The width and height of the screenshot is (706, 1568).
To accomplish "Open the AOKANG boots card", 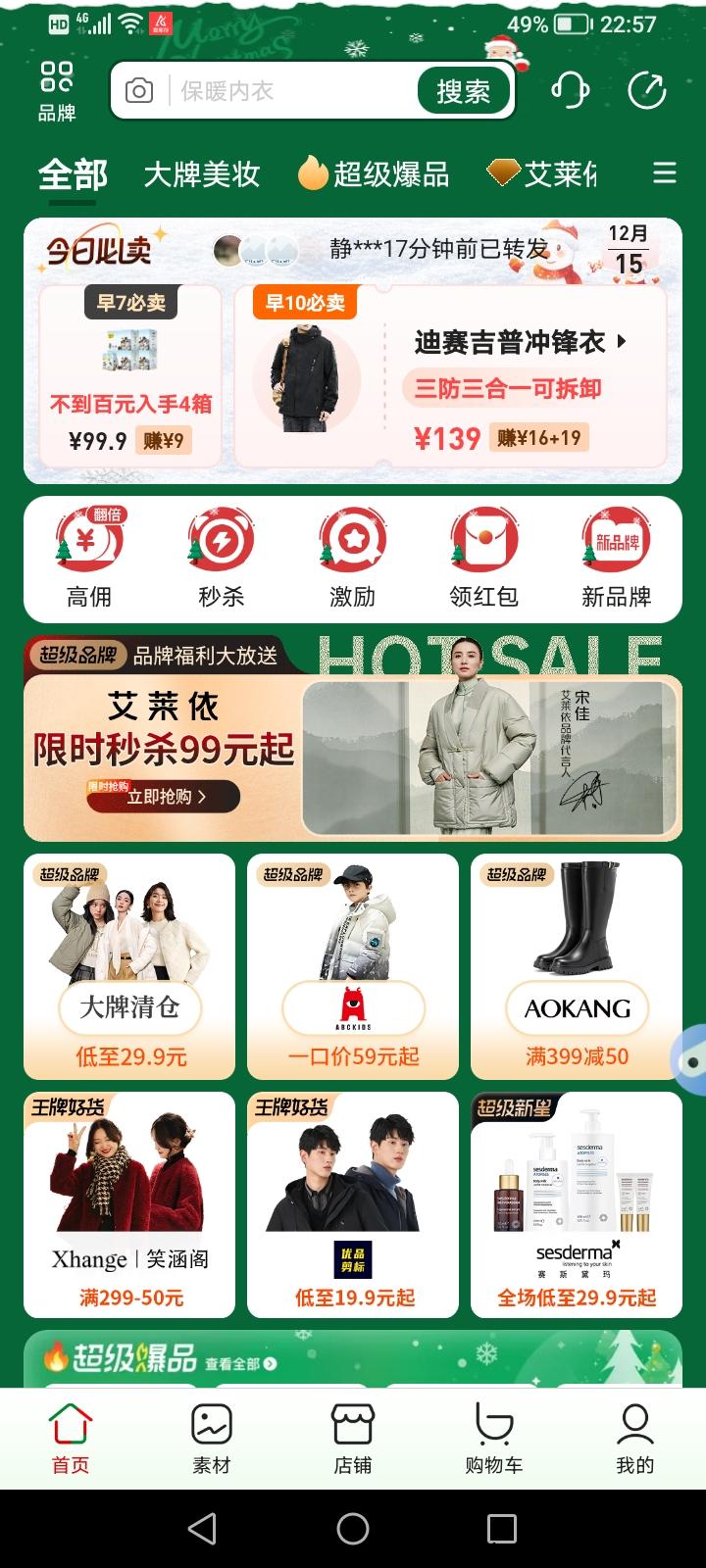I will [577, 966].
